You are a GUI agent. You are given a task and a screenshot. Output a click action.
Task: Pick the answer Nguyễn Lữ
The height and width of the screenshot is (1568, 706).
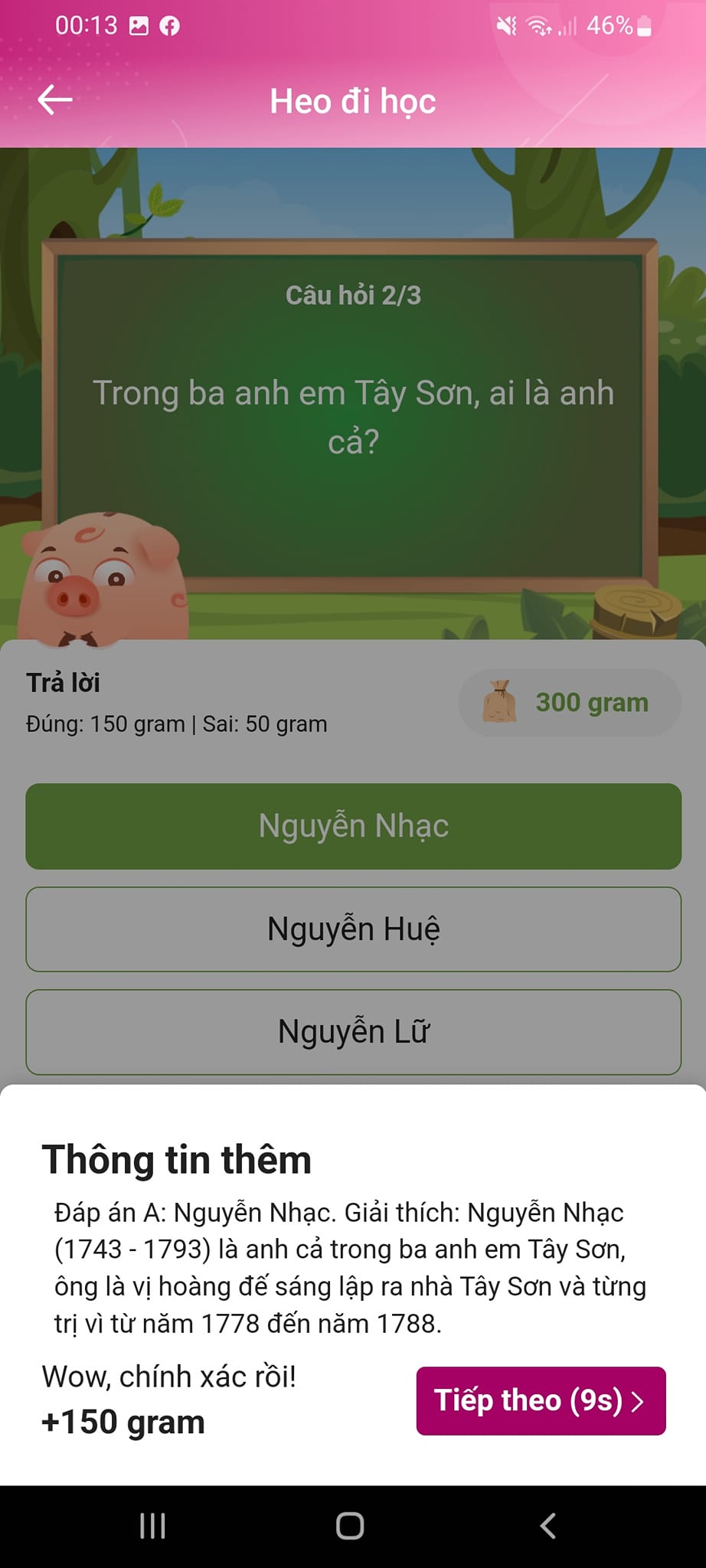[353, 1032]
